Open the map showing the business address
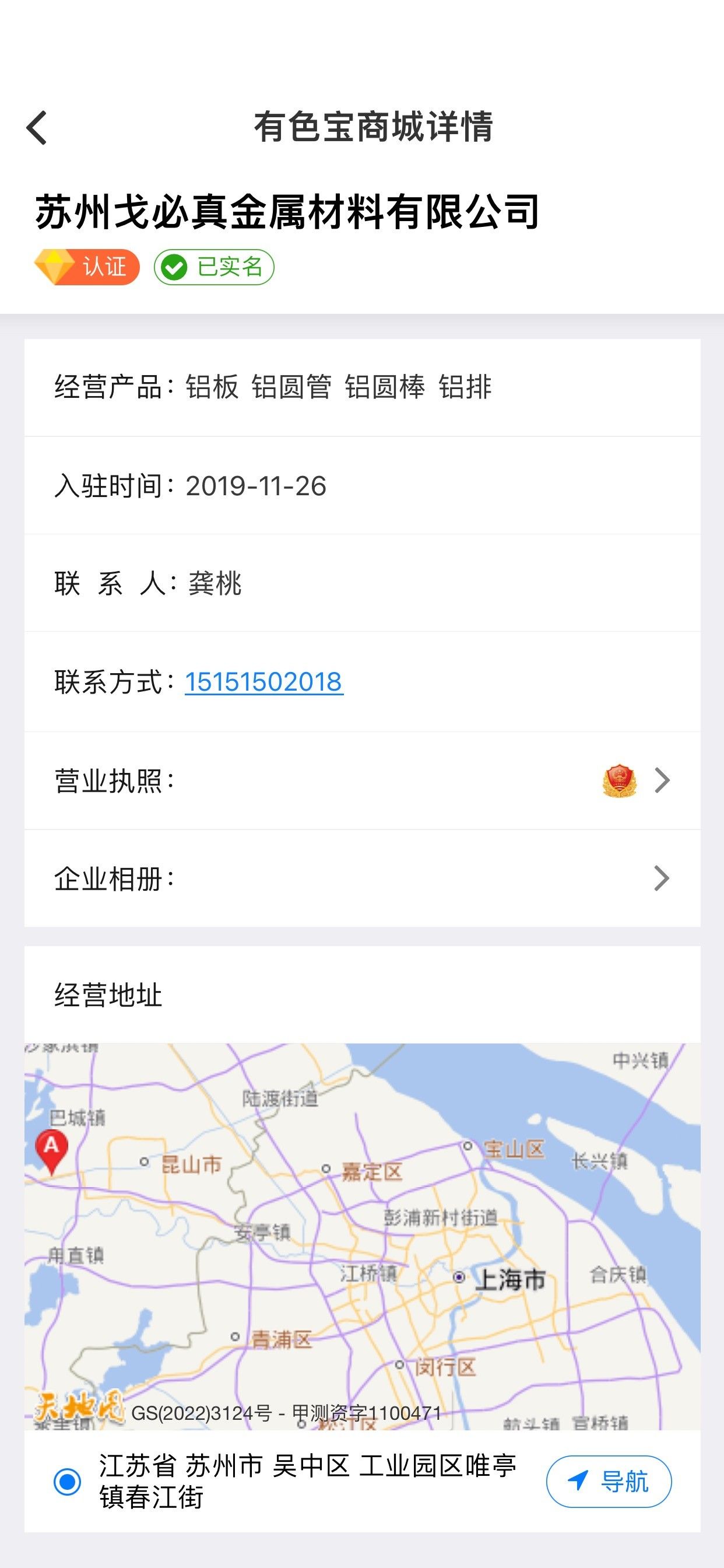 pos(362,1235)
